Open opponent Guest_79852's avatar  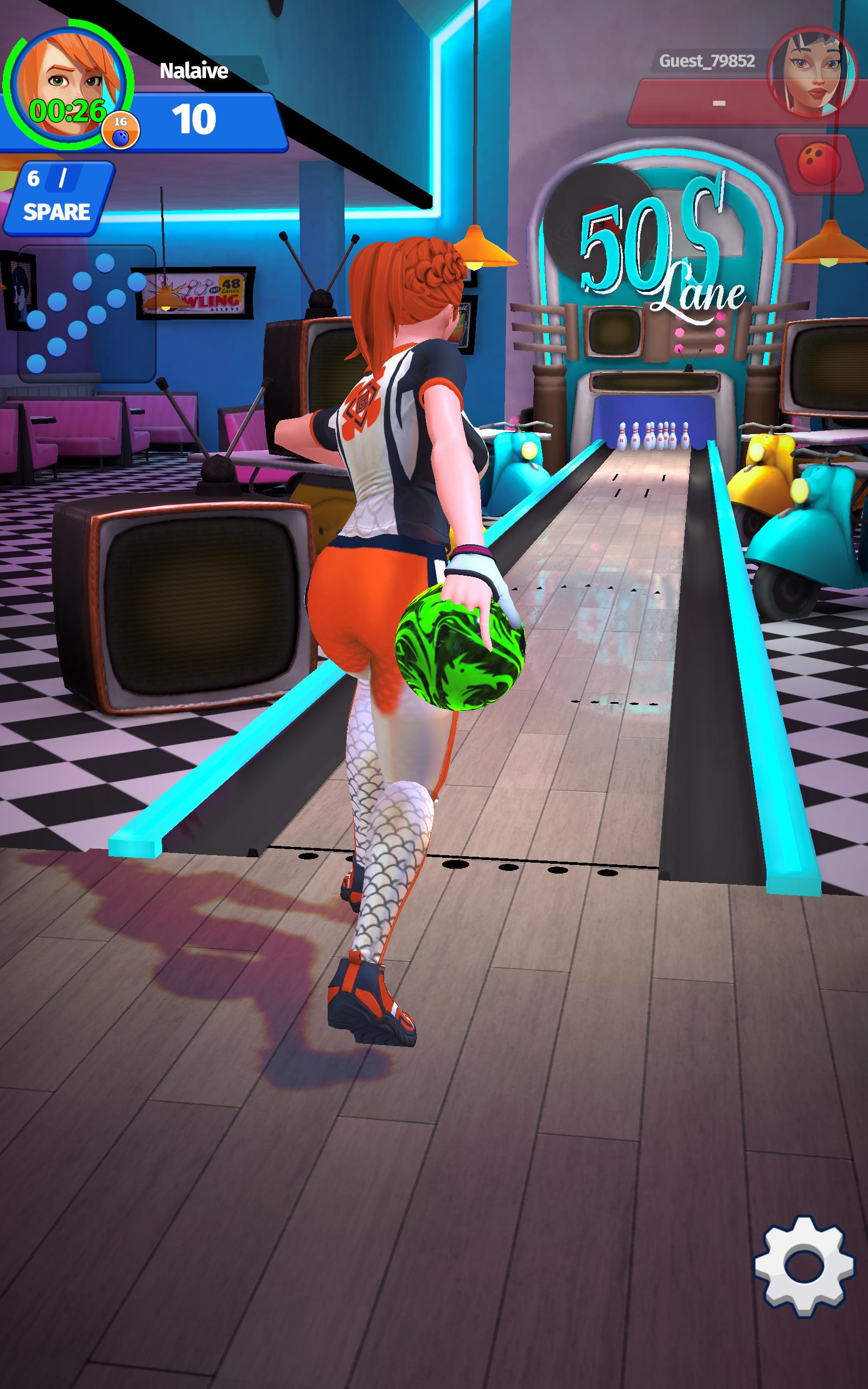click(x=813, y=72)
